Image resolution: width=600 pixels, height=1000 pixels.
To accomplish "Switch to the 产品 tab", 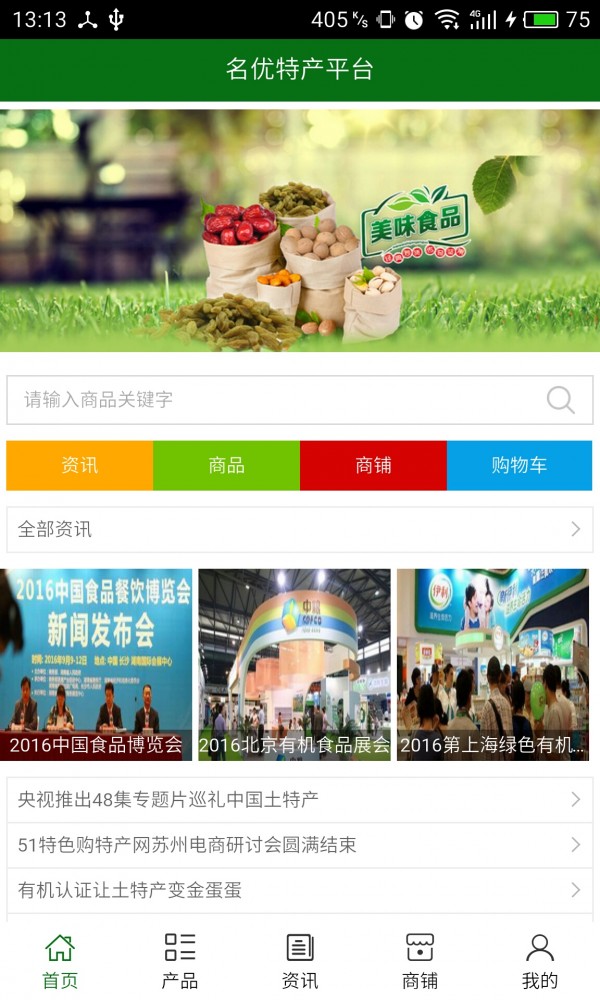I will coord(180,960).
